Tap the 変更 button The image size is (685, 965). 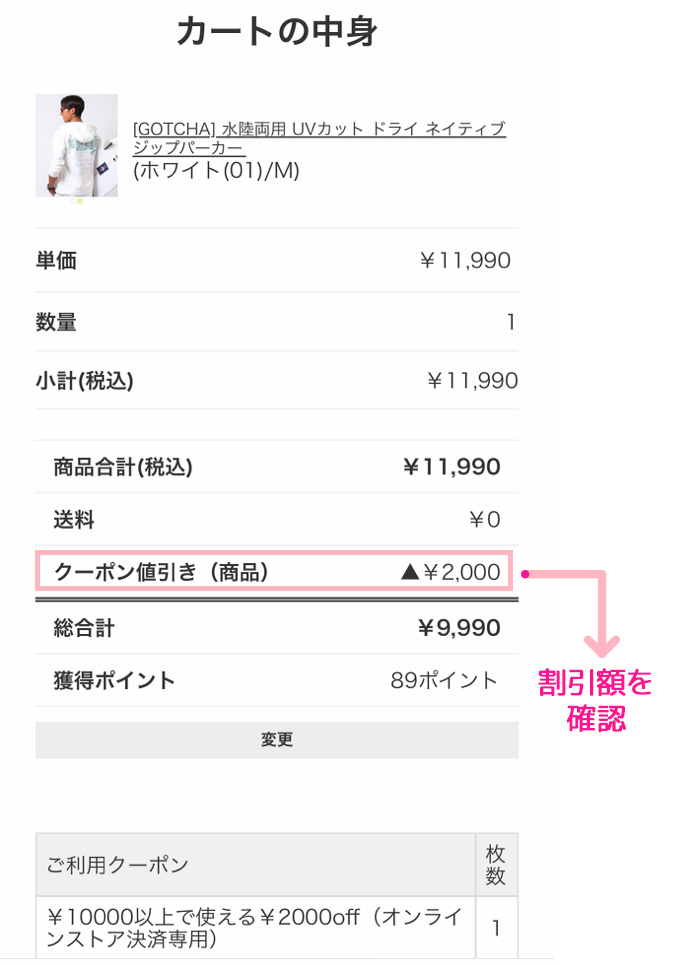point(276,740)
